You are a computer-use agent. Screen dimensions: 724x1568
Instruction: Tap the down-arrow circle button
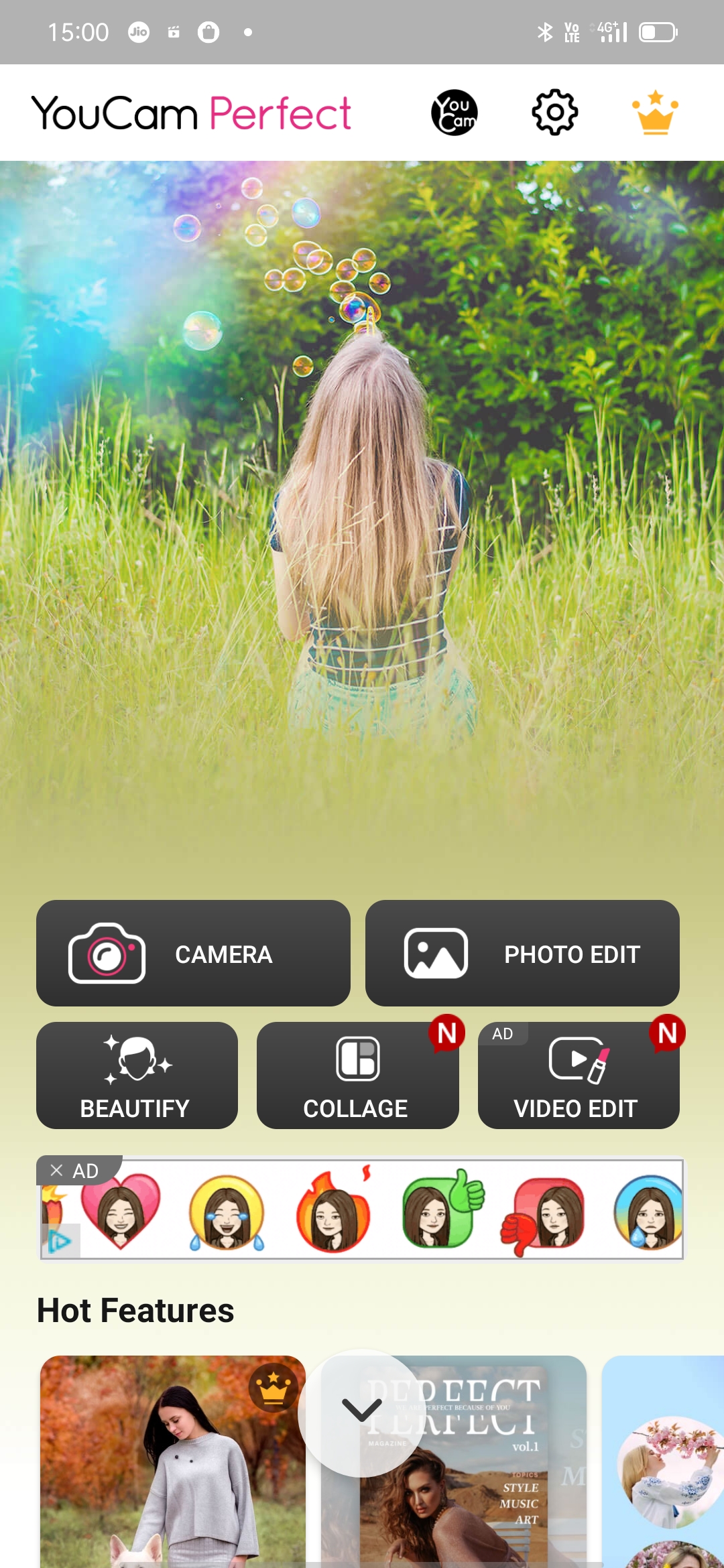[x=362, y=1412]
